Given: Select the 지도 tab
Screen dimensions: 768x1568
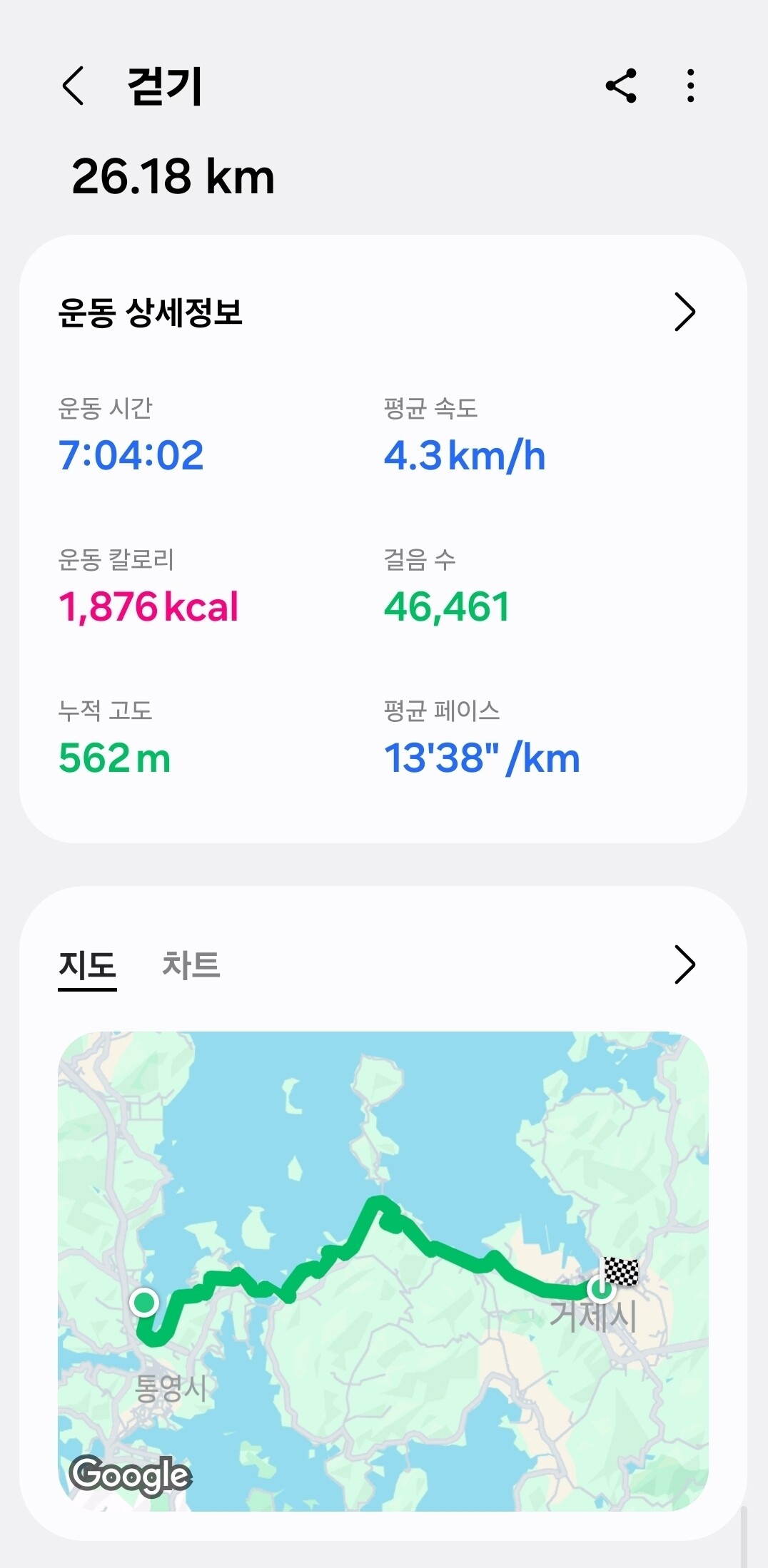Looking at the screenshot, I should pyautogui.click(x=87, y=965).
